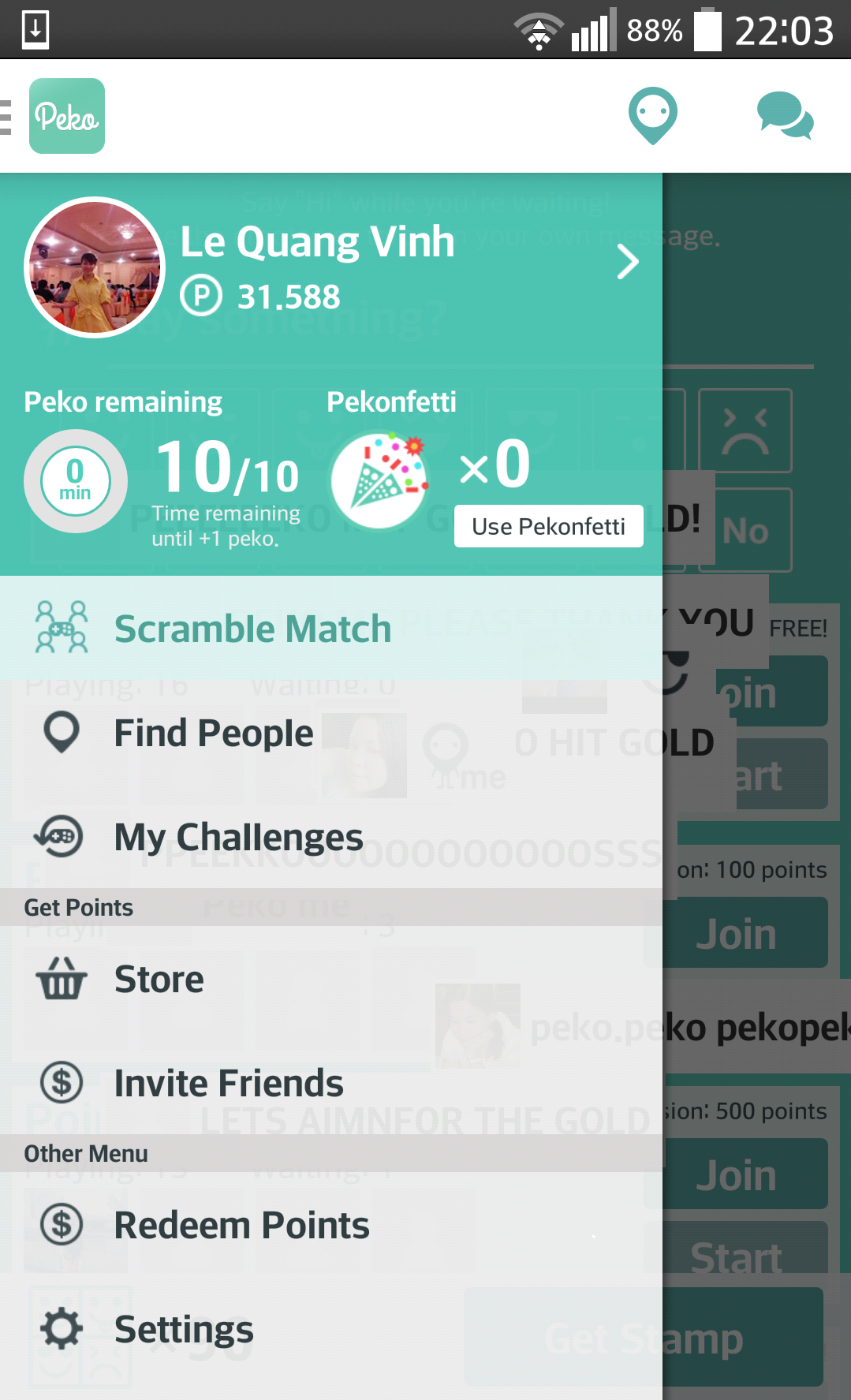Open Le Quang Vinh's profile

[x=331, y=267]
